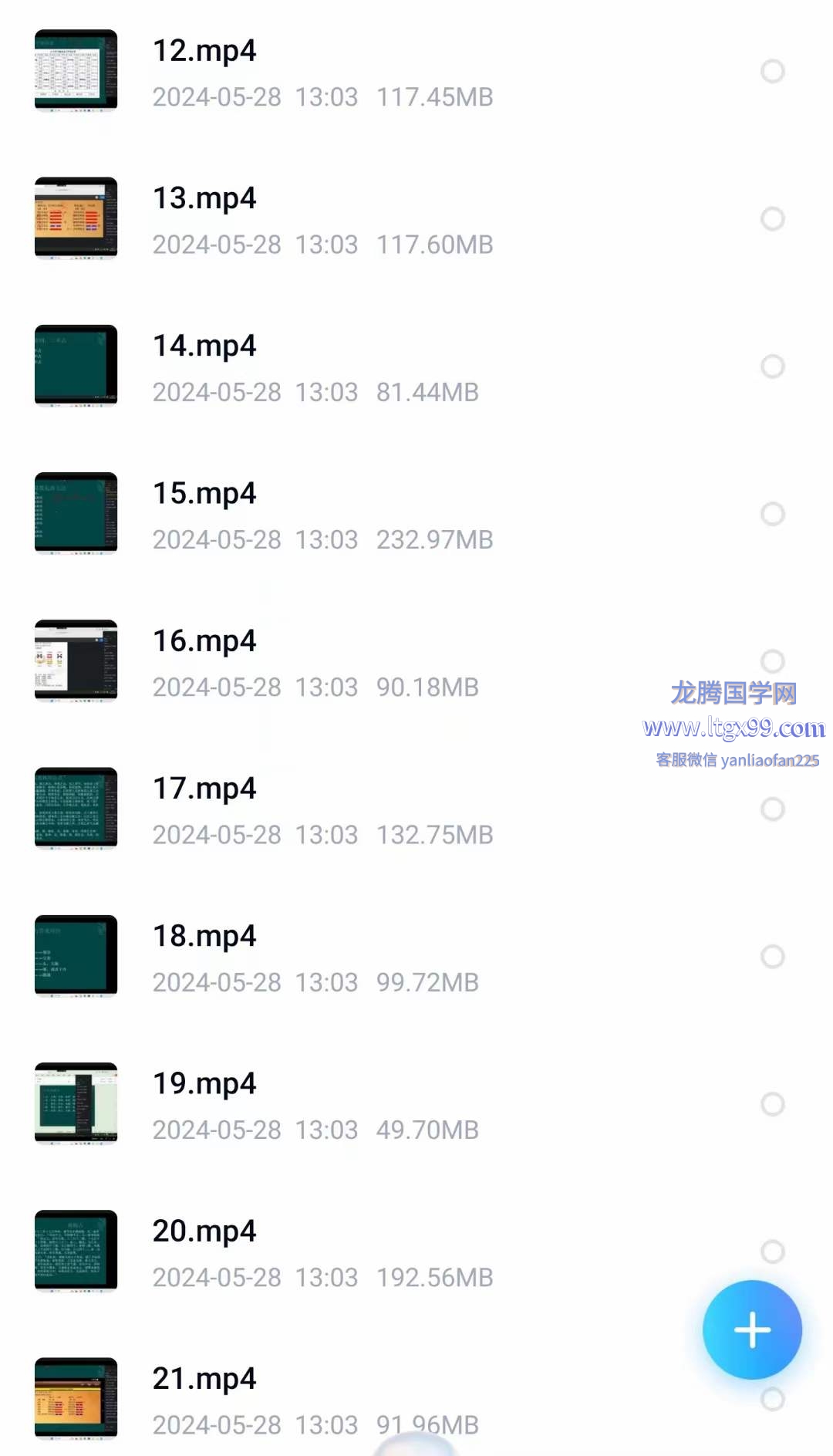Image resolution: width=833 pixels, height=1456 pixels.
Task: Open the 14.mp4 video file
Action: (204, 346)
